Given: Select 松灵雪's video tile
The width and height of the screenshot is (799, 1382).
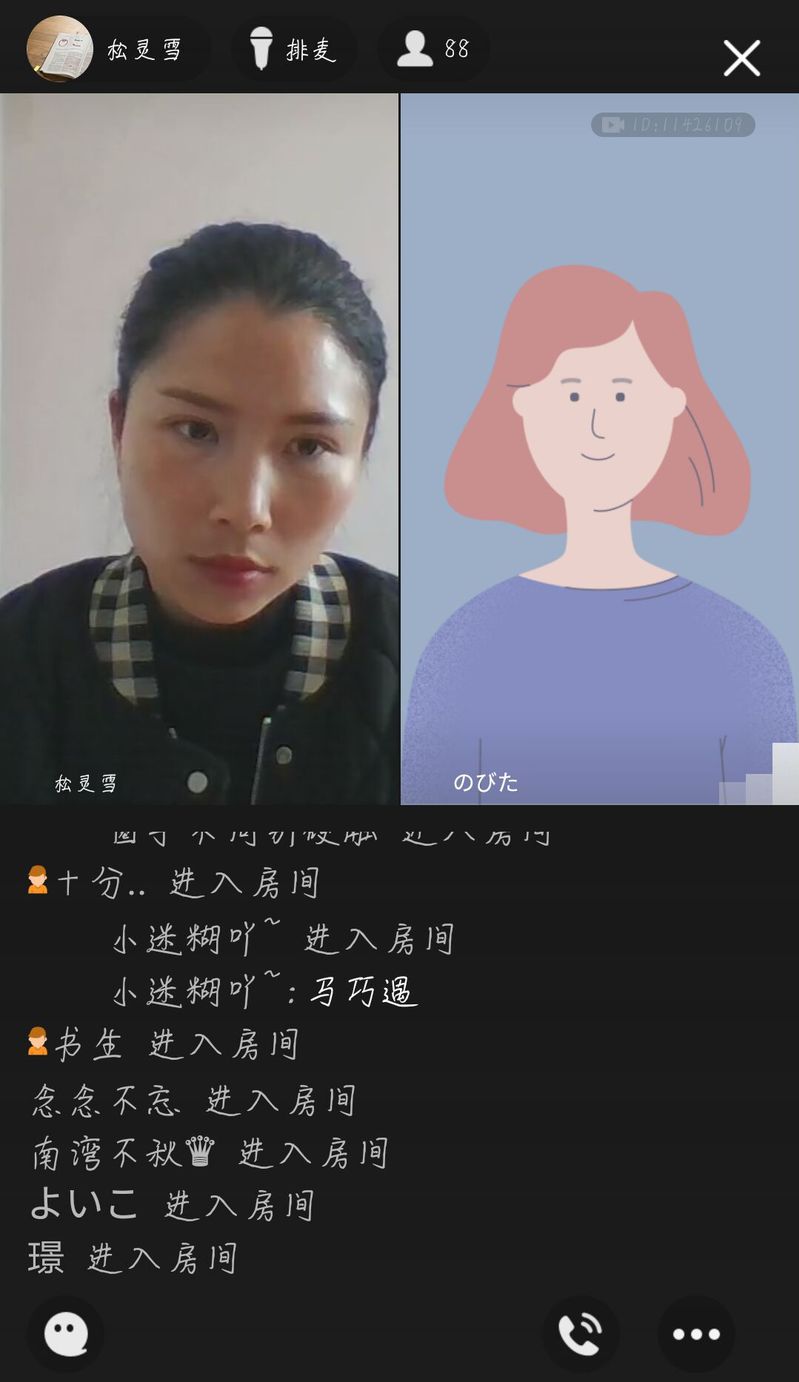Looking at the screenshot, I should point(199,450).
